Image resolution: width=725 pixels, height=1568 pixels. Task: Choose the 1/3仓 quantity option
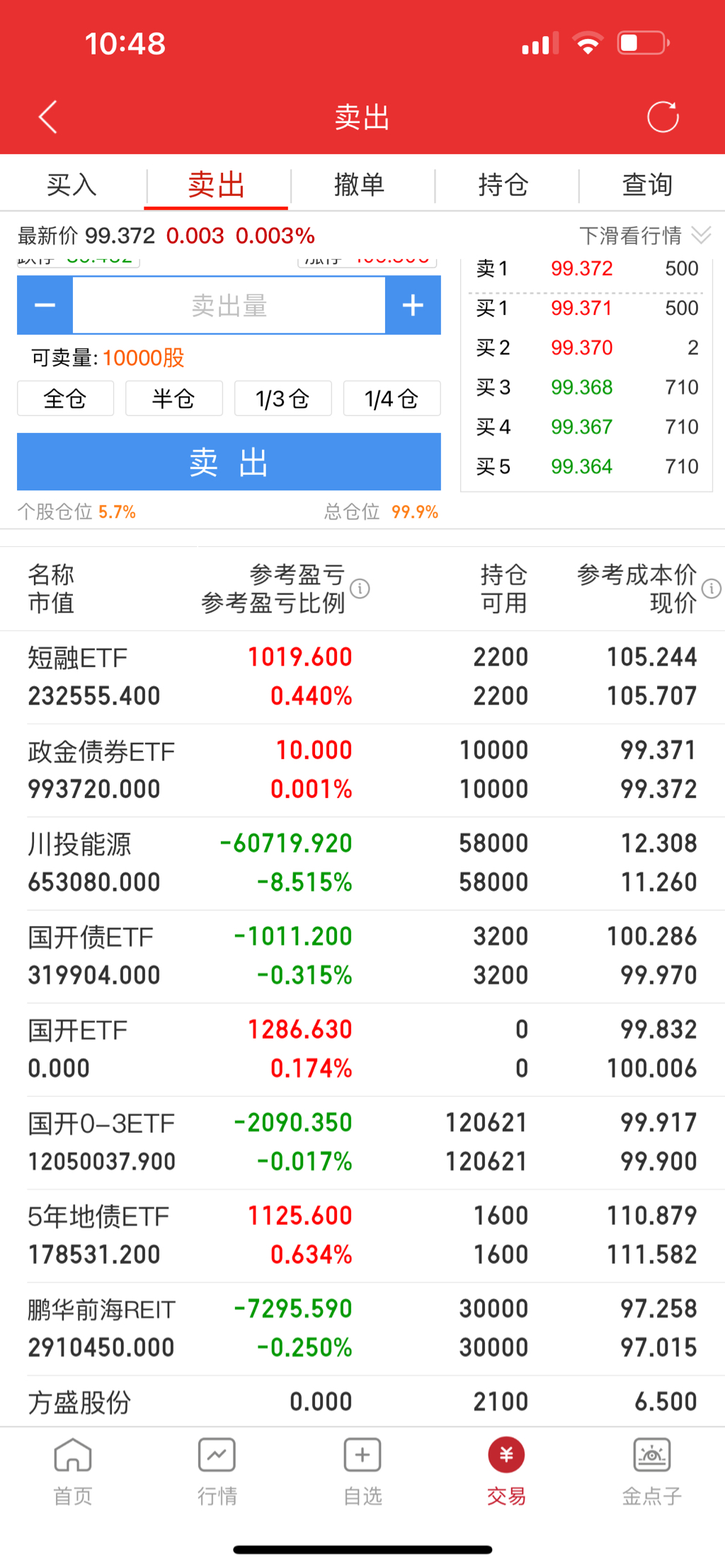pyautogui.click(x=282, y=399)
